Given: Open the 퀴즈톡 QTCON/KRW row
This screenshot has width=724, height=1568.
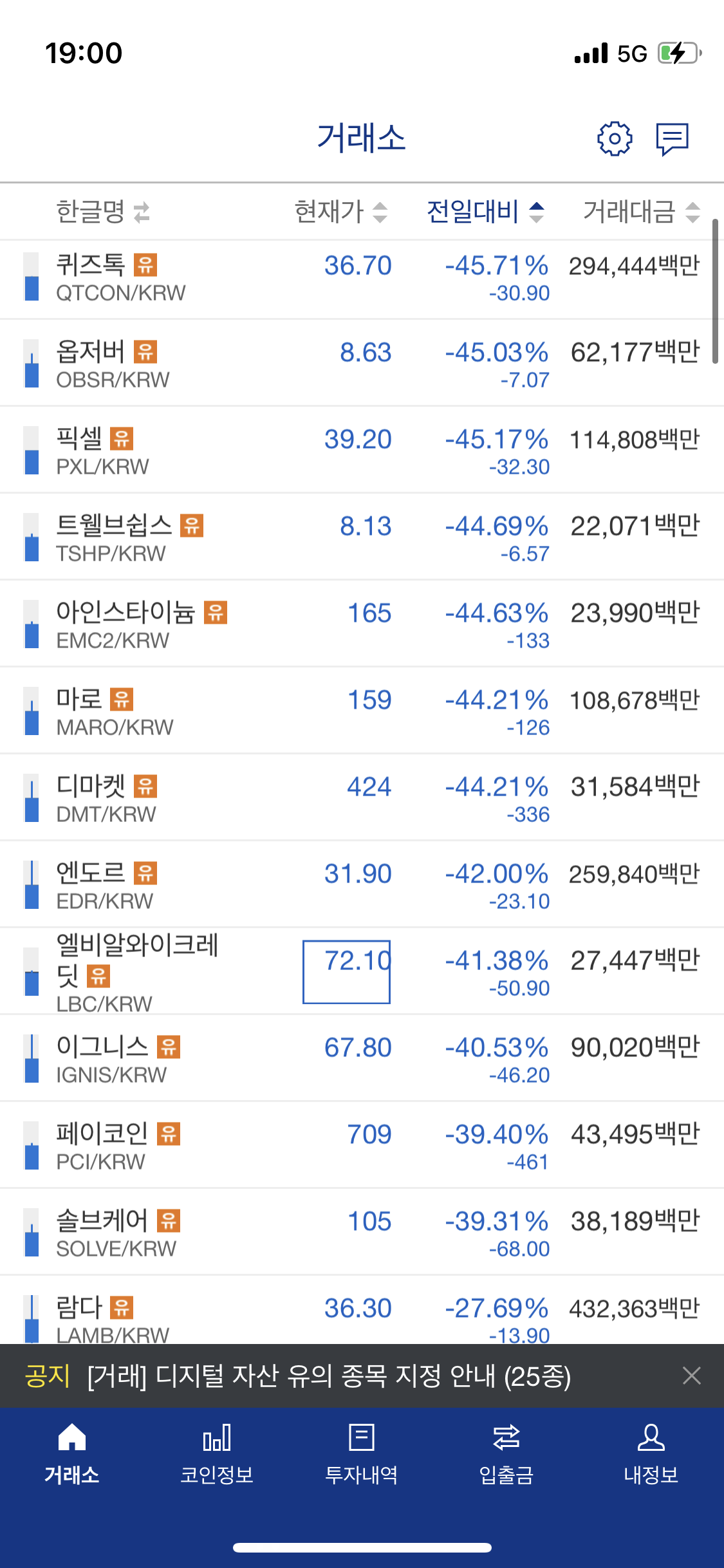Looking at the screenshot, I should 362,279.
